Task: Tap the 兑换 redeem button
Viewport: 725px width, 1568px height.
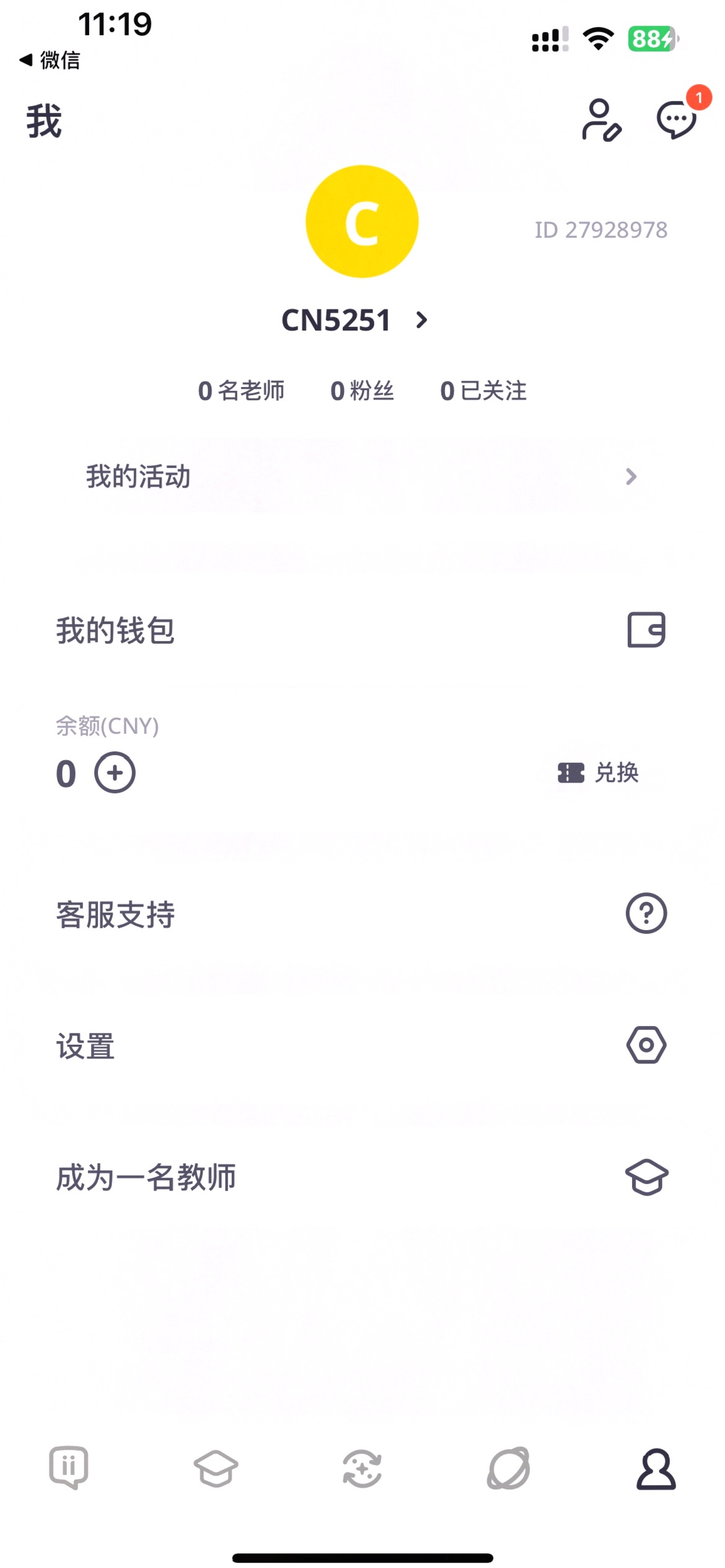Action: coord(598,772)
